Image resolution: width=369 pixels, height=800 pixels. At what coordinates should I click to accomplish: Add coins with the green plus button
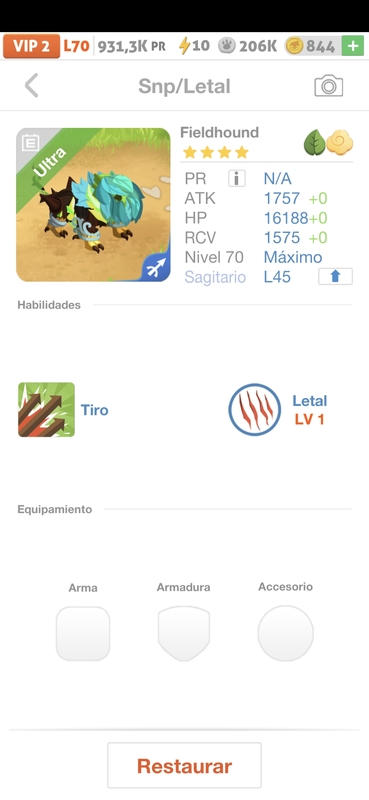coord(353,46)
